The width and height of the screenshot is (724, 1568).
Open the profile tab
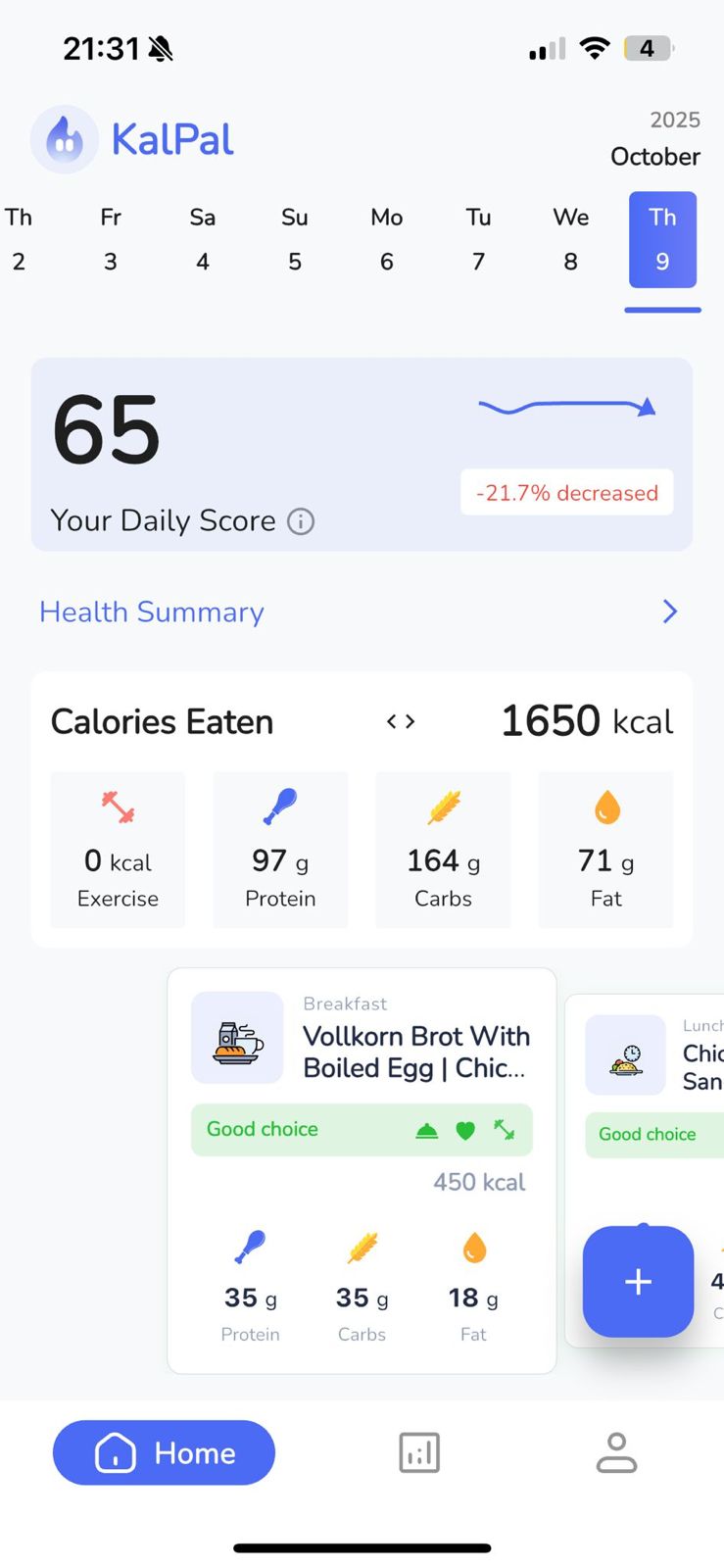tap(616, 1452)
